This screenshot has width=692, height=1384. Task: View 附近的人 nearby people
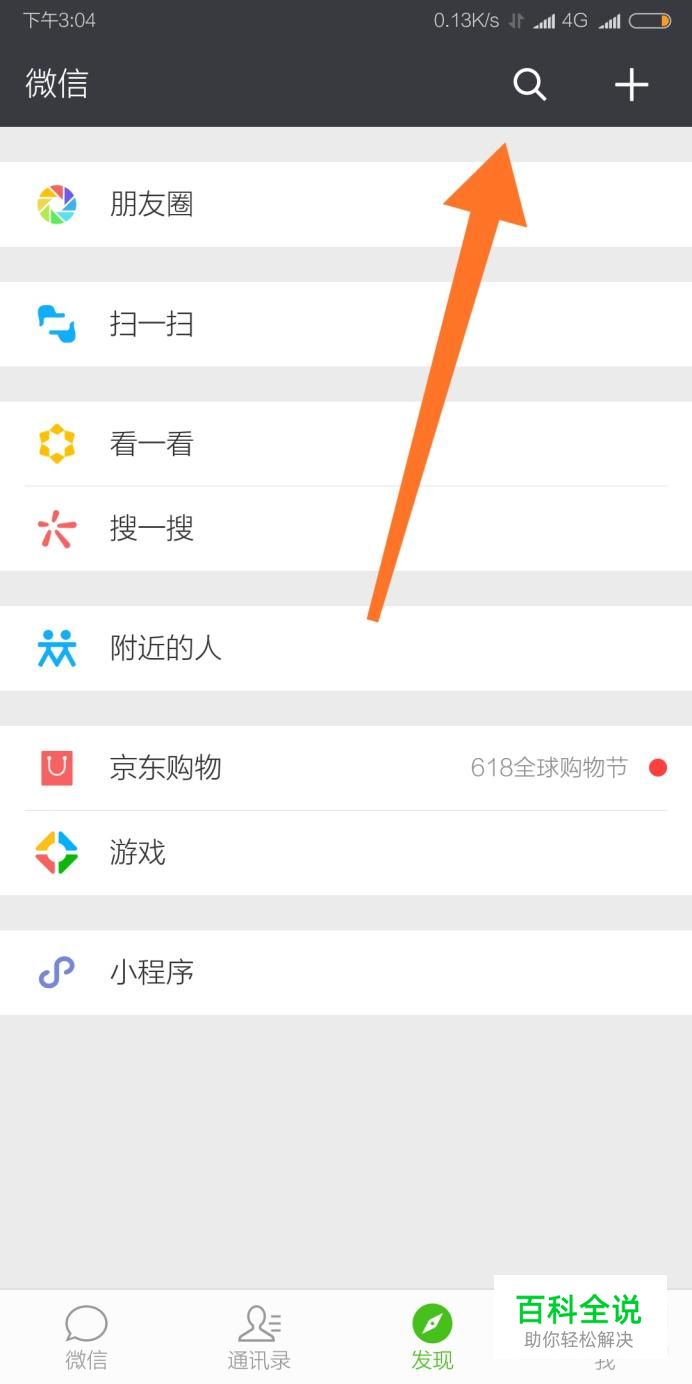click(x=346, y=648)
